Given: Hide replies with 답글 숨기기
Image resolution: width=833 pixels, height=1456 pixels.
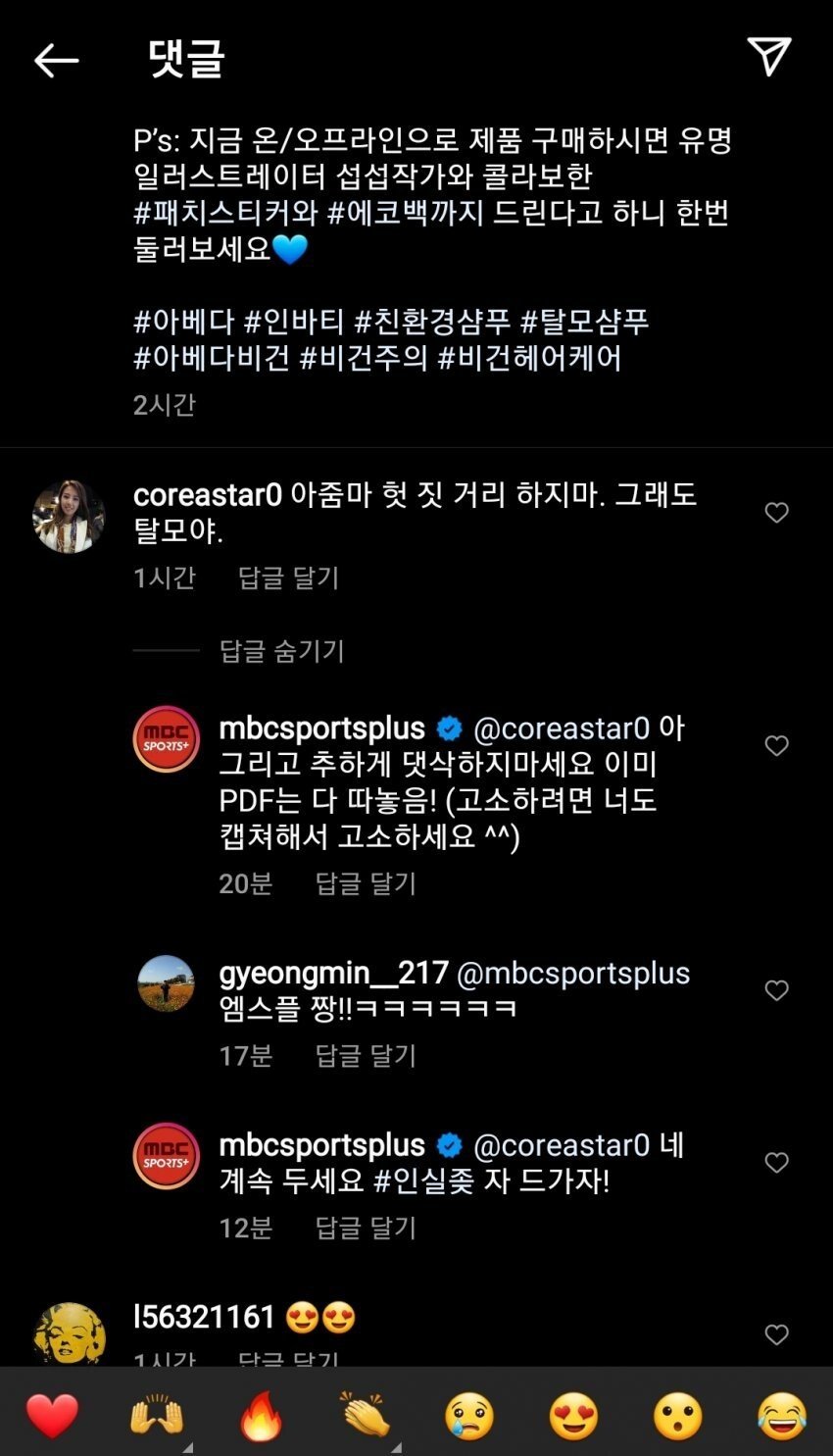Looking at the screenshot, I should pos(281,650).
